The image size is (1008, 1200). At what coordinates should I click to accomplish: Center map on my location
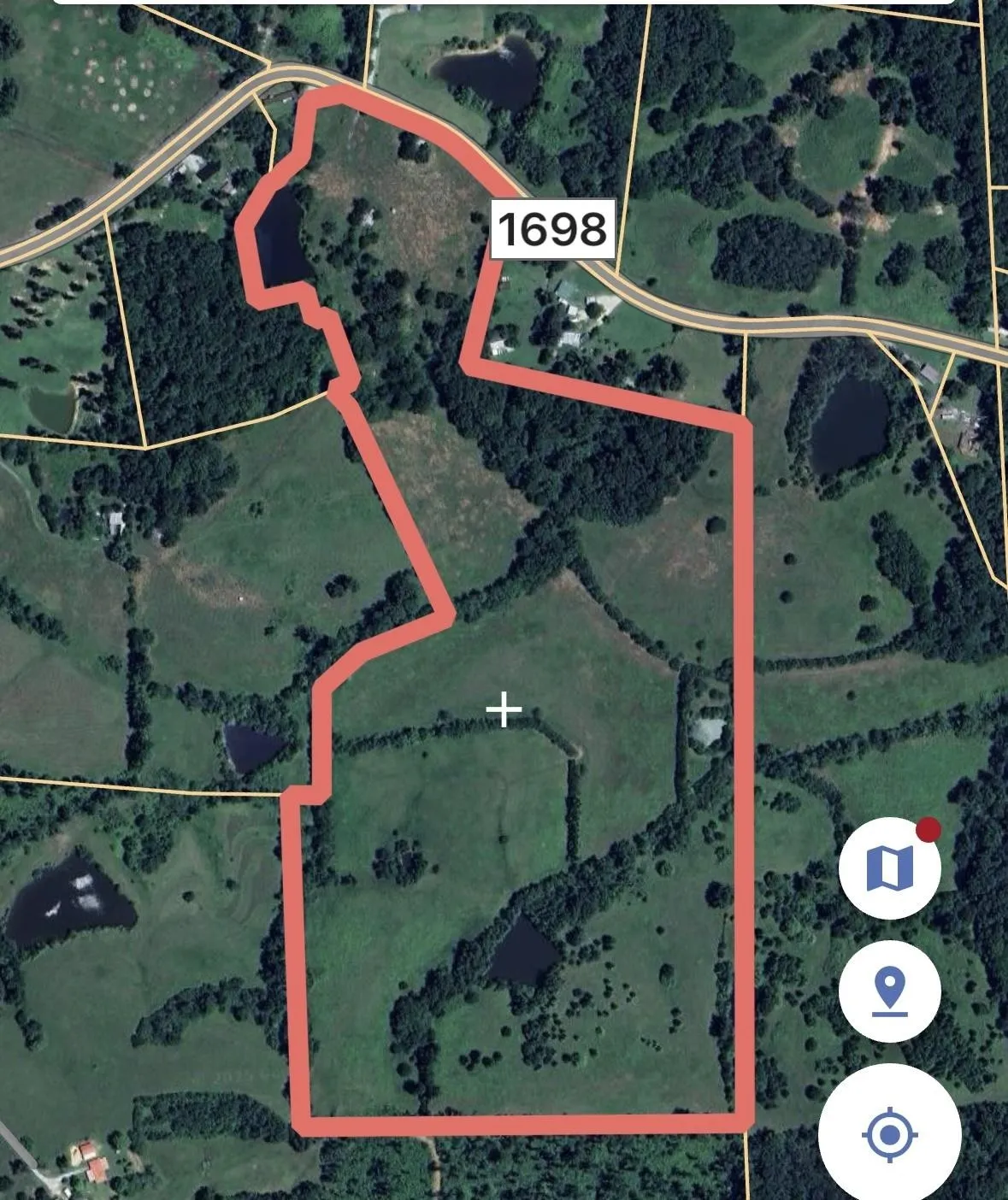click(889, 1135)
